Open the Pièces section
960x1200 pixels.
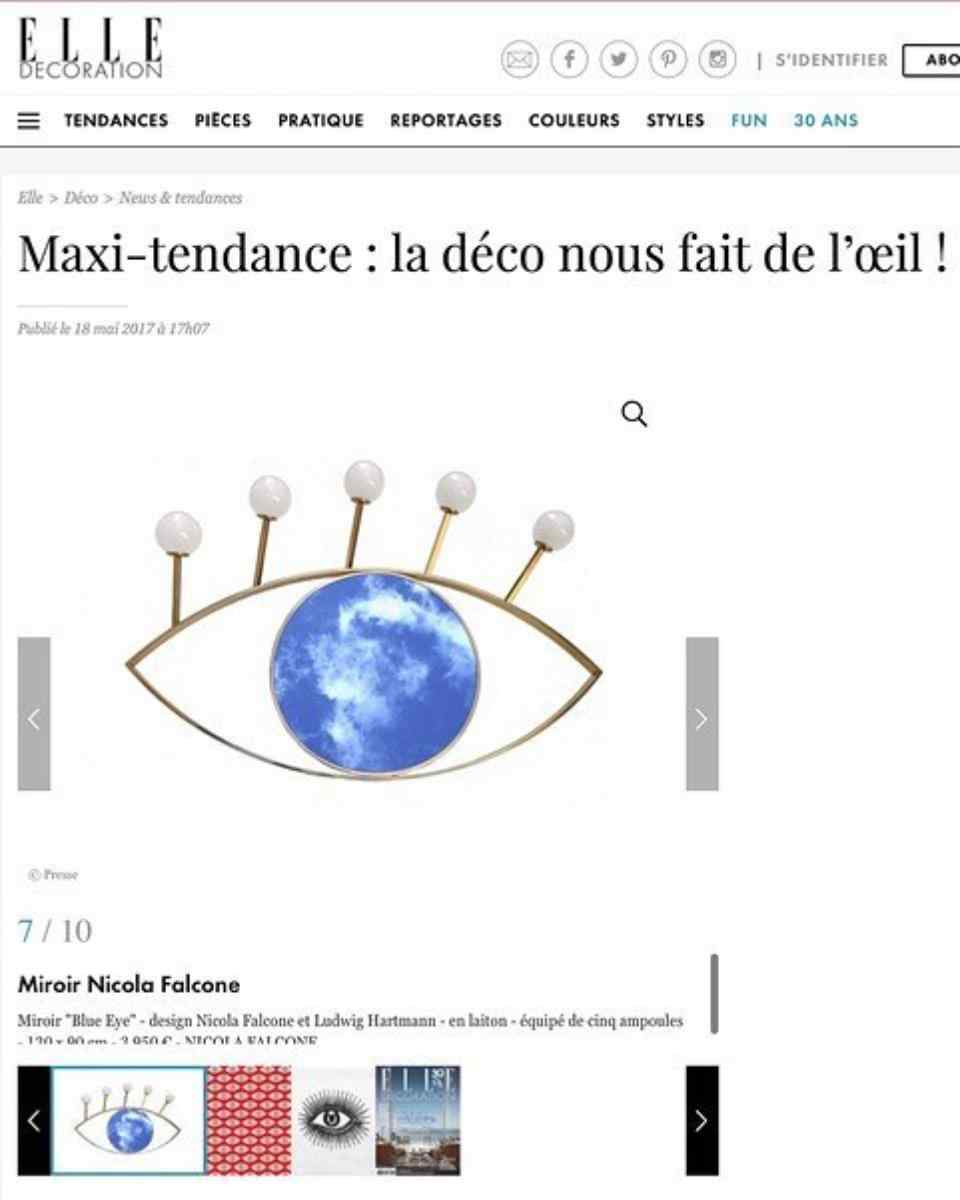(223, 121)
